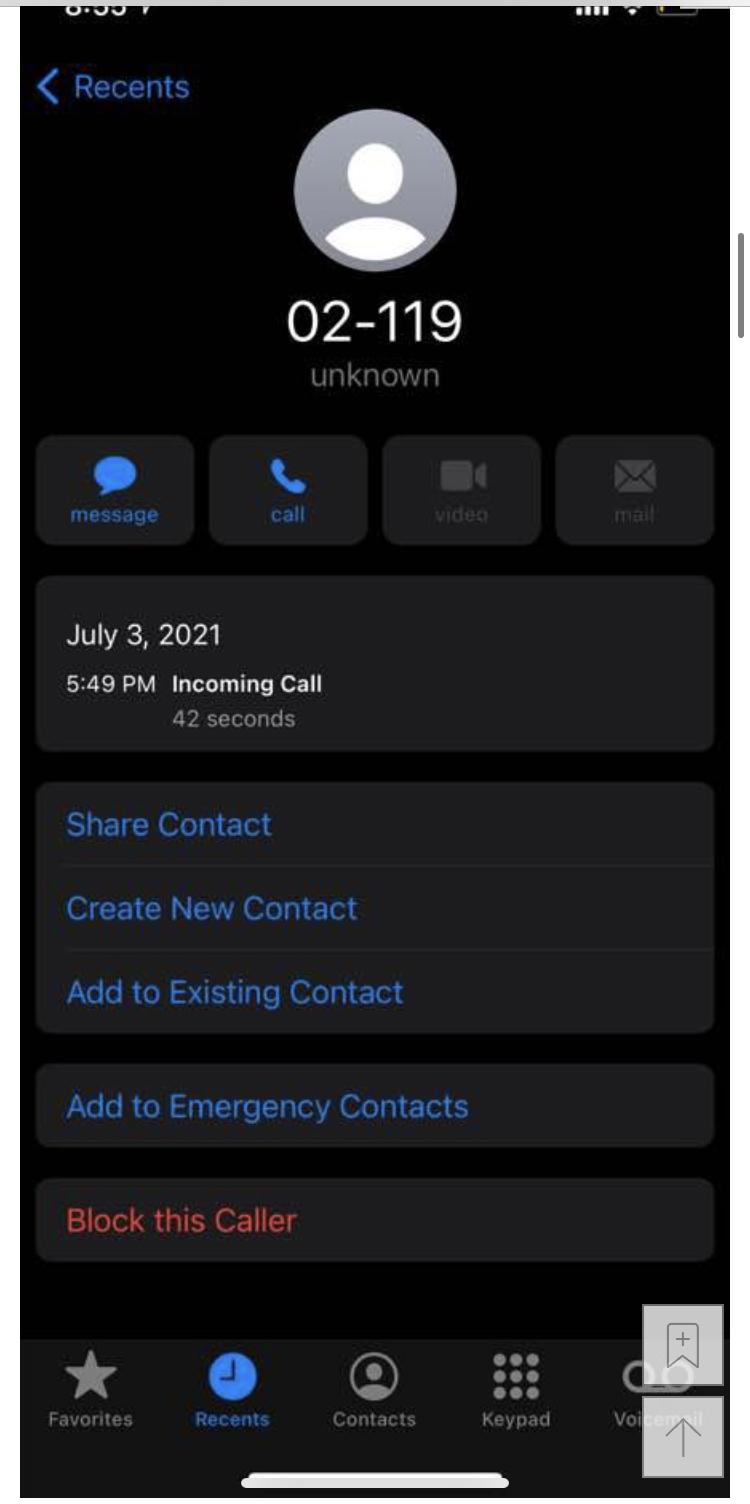Switch to the Favorites tab

[90, 1390]
